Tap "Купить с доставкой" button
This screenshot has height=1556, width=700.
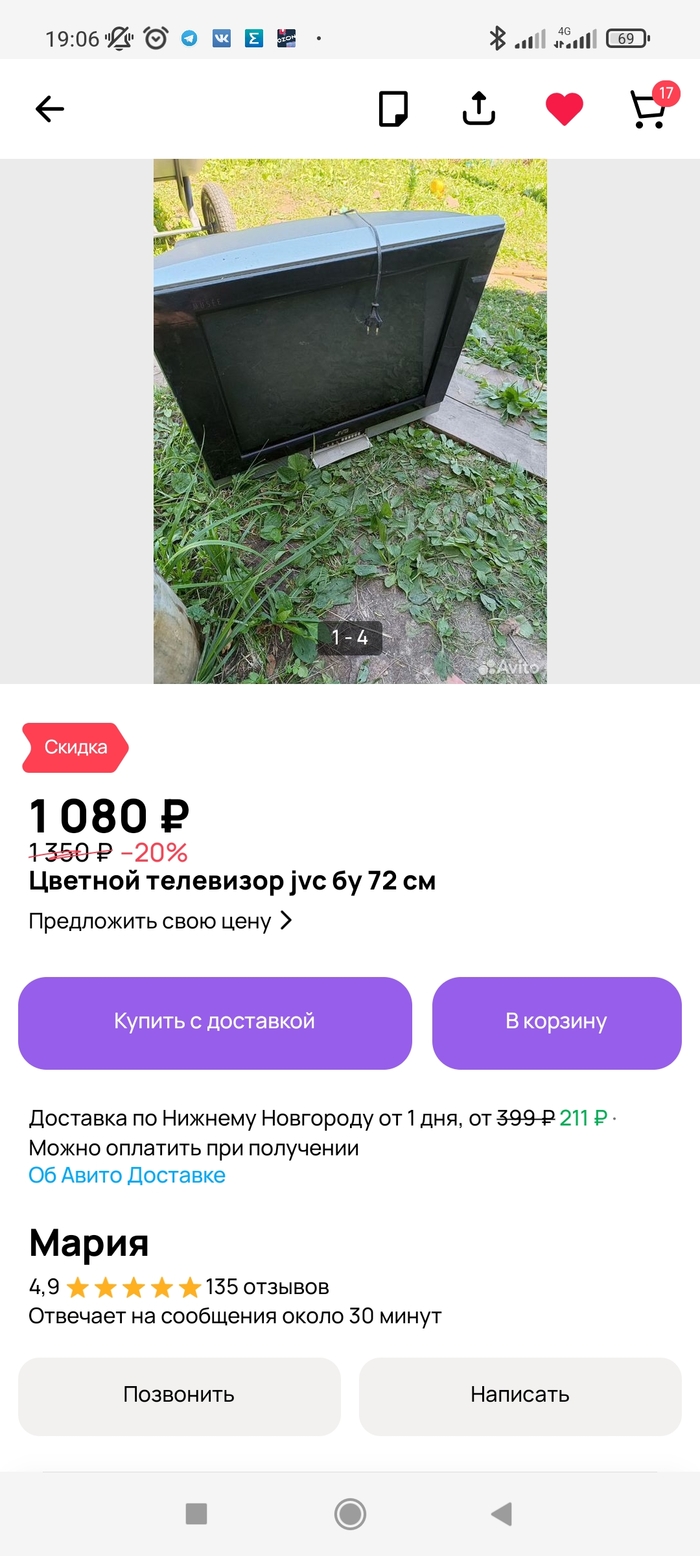[x=215, y=1022]
